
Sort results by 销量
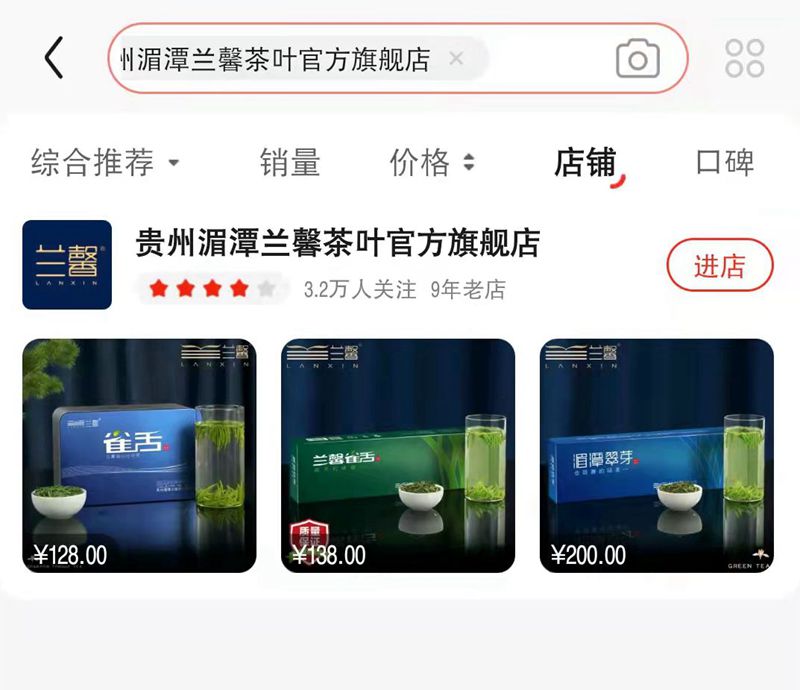pyautogui.click(x=290, y=162)
